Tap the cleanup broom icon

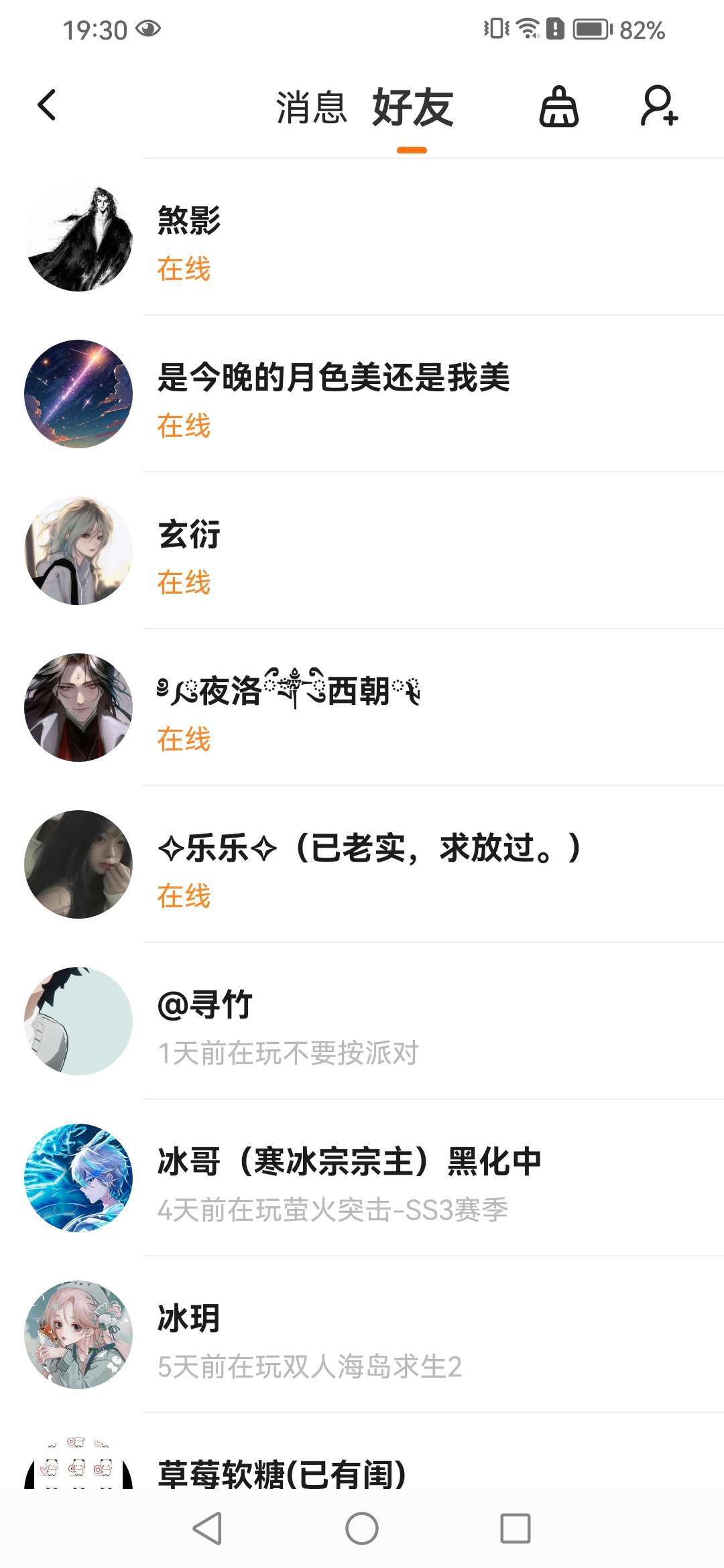point(558,107)
